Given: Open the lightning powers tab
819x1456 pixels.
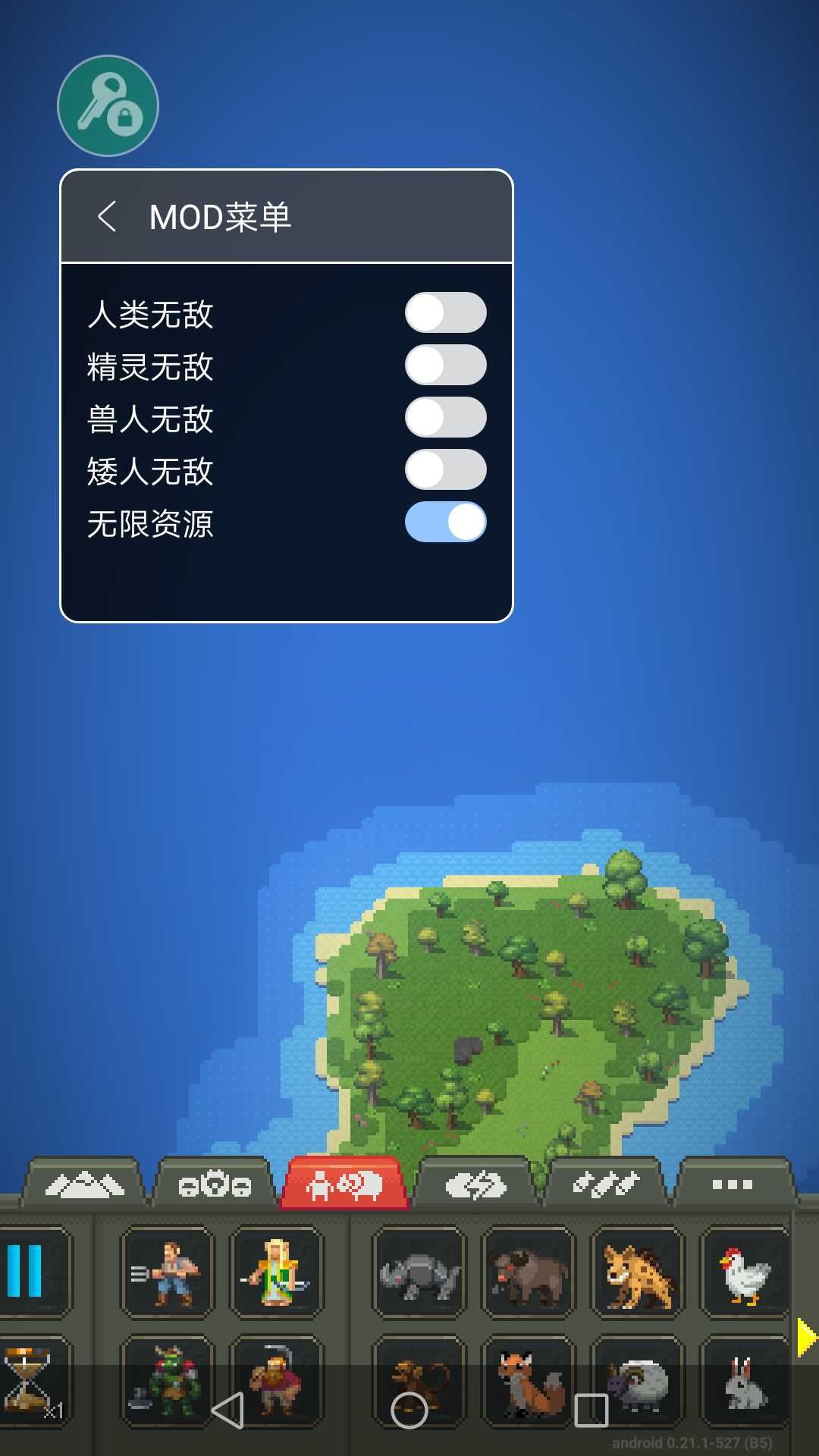Looking at the screenshot, I should [x=475, y=1184].
